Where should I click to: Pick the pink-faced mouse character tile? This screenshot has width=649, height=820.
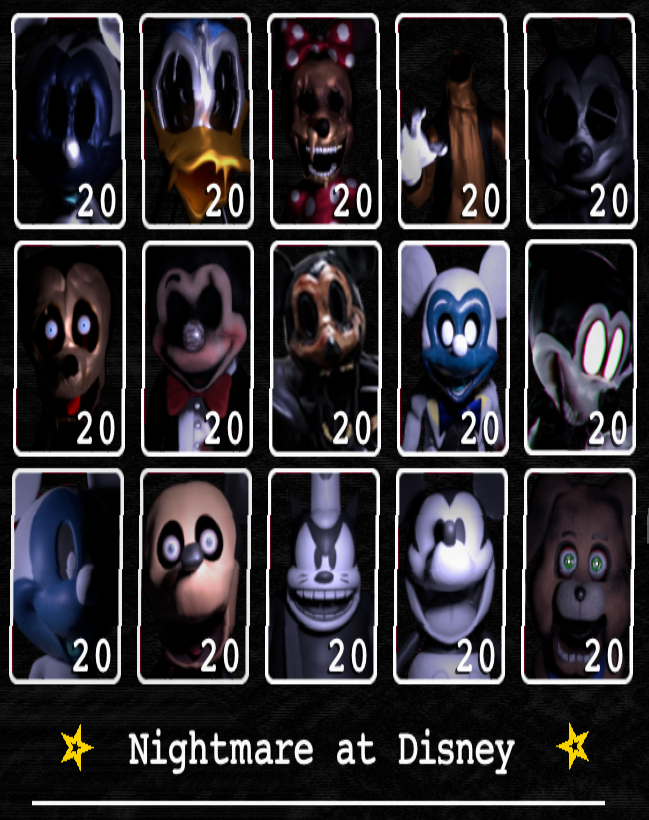pos(194,575)
